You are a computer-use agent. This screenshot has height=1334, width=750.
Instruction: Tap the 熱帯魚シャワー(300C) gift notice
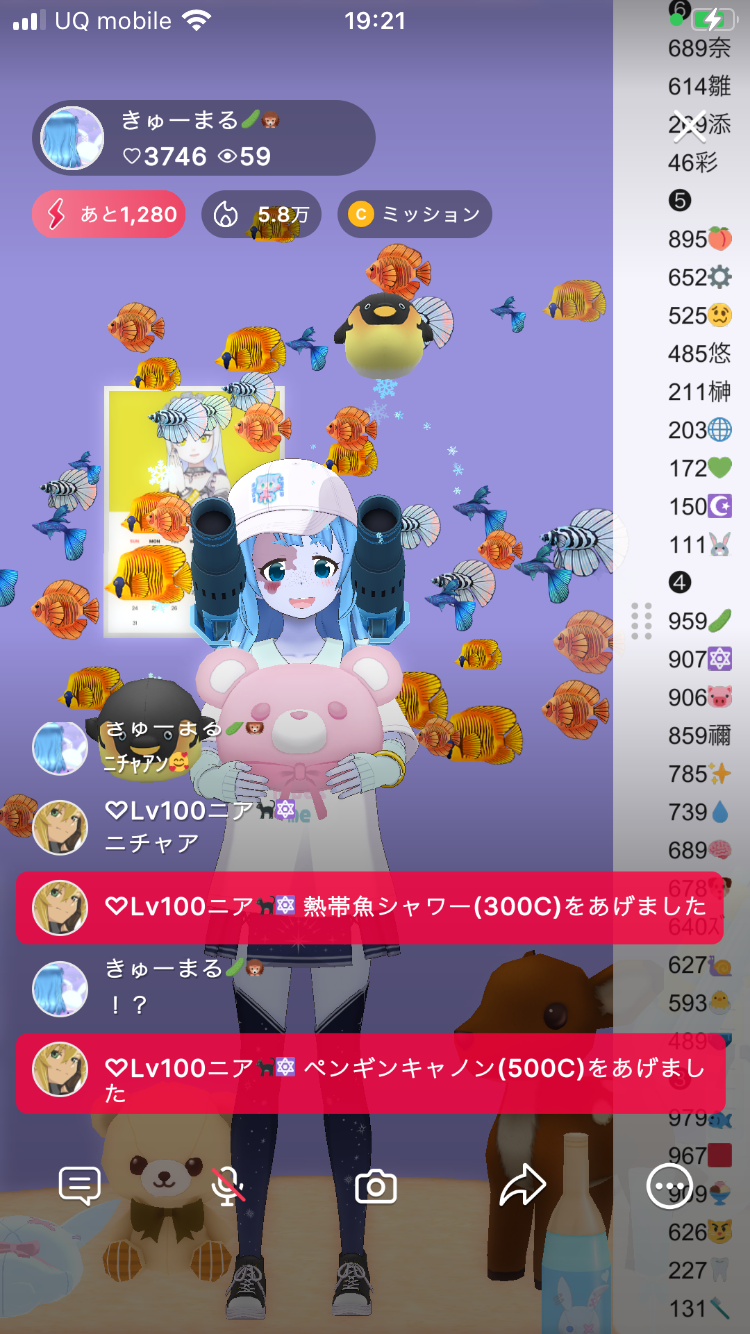(x=370, y=907)
